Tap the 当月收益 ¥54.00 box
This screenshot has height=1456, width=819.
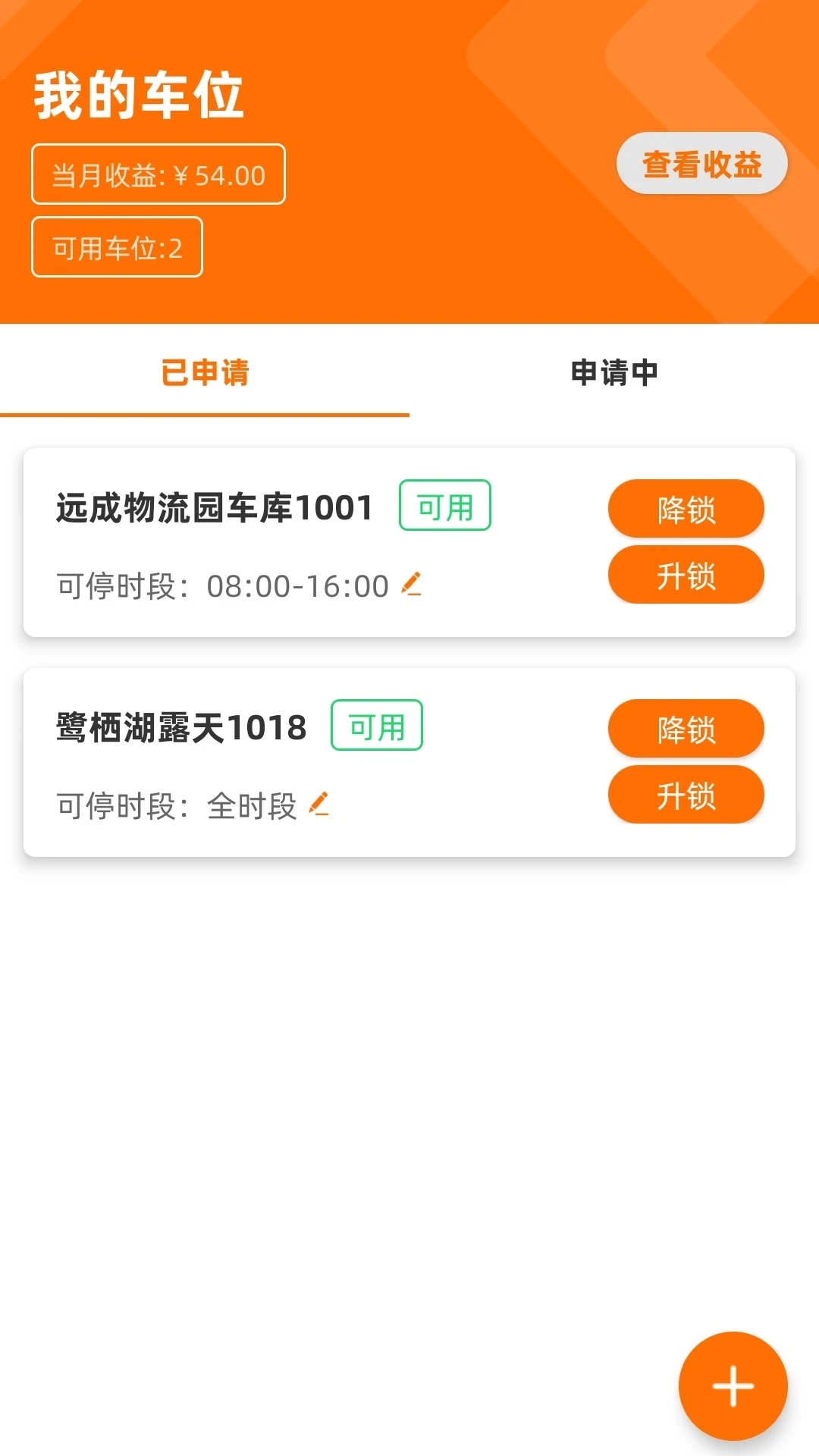158,174
